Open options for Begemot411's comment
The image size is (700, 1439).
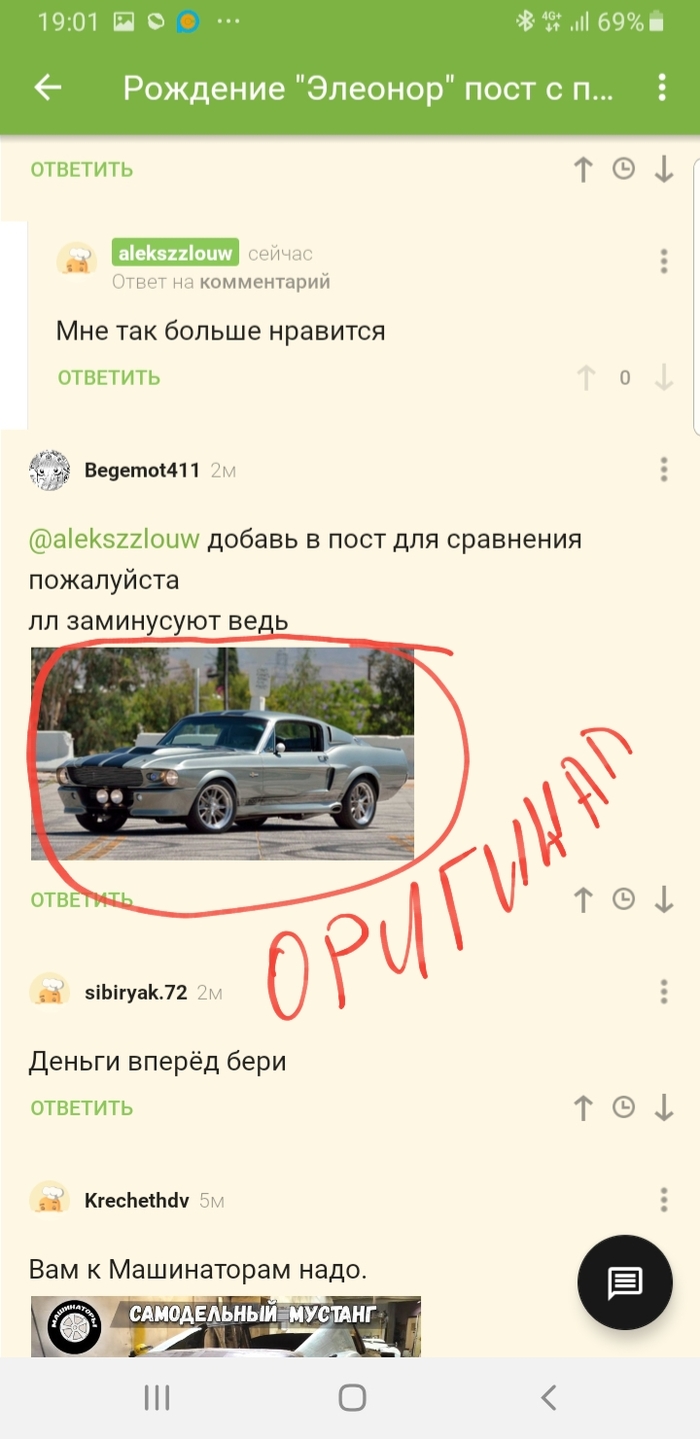click(663, 469)
